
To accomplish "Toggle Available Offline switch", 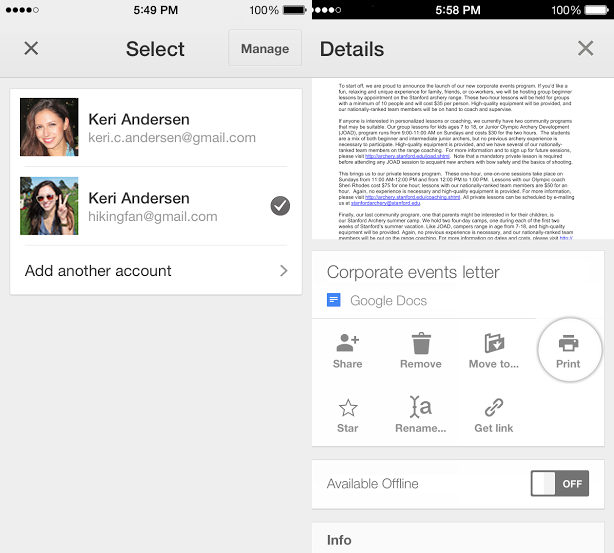I will pos(559,484).
